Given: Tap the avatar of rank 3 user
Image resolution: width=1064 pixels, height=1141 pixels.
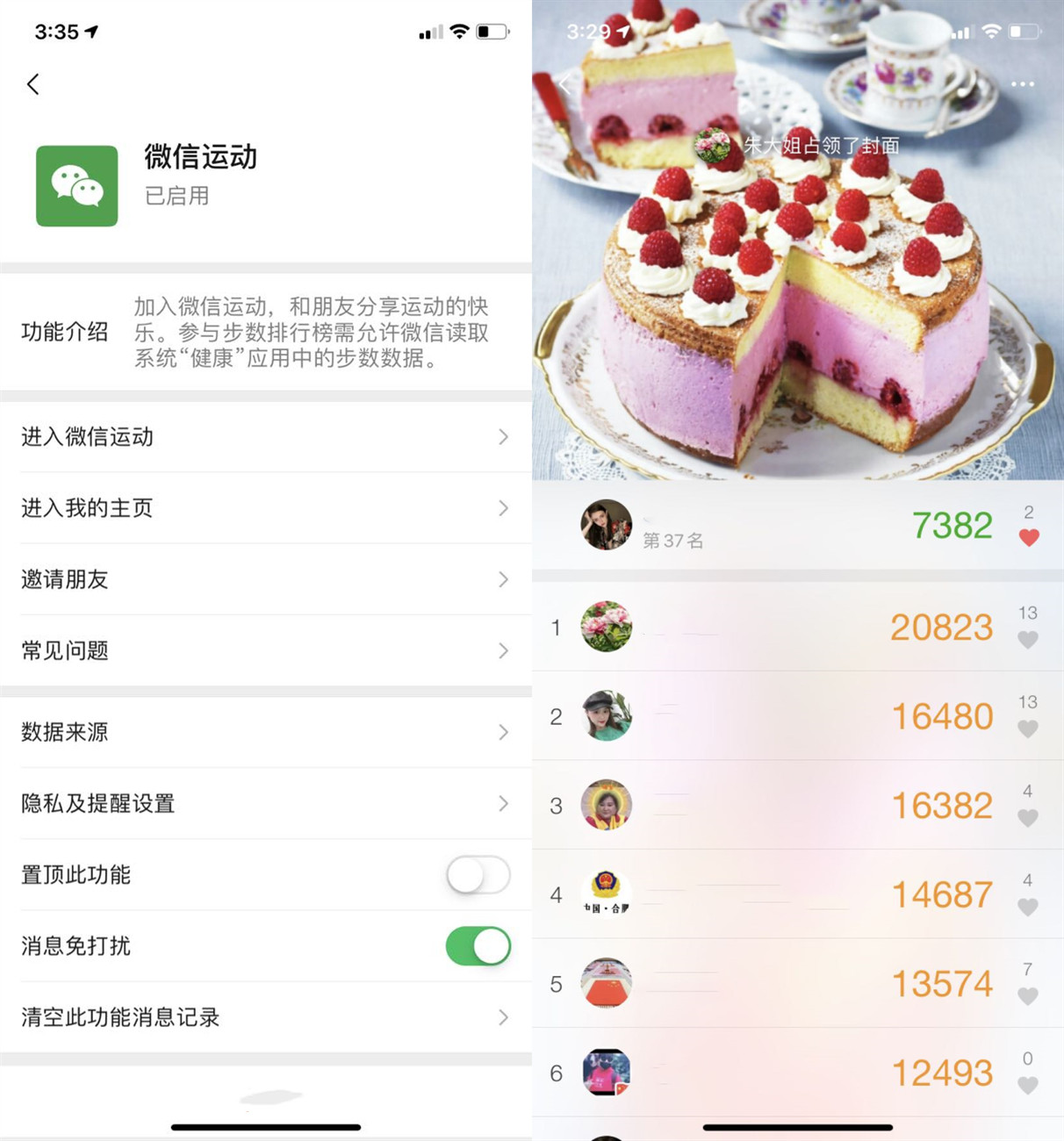Looking at the screenshot, I should pyautogui.click(x=607, y=805).
